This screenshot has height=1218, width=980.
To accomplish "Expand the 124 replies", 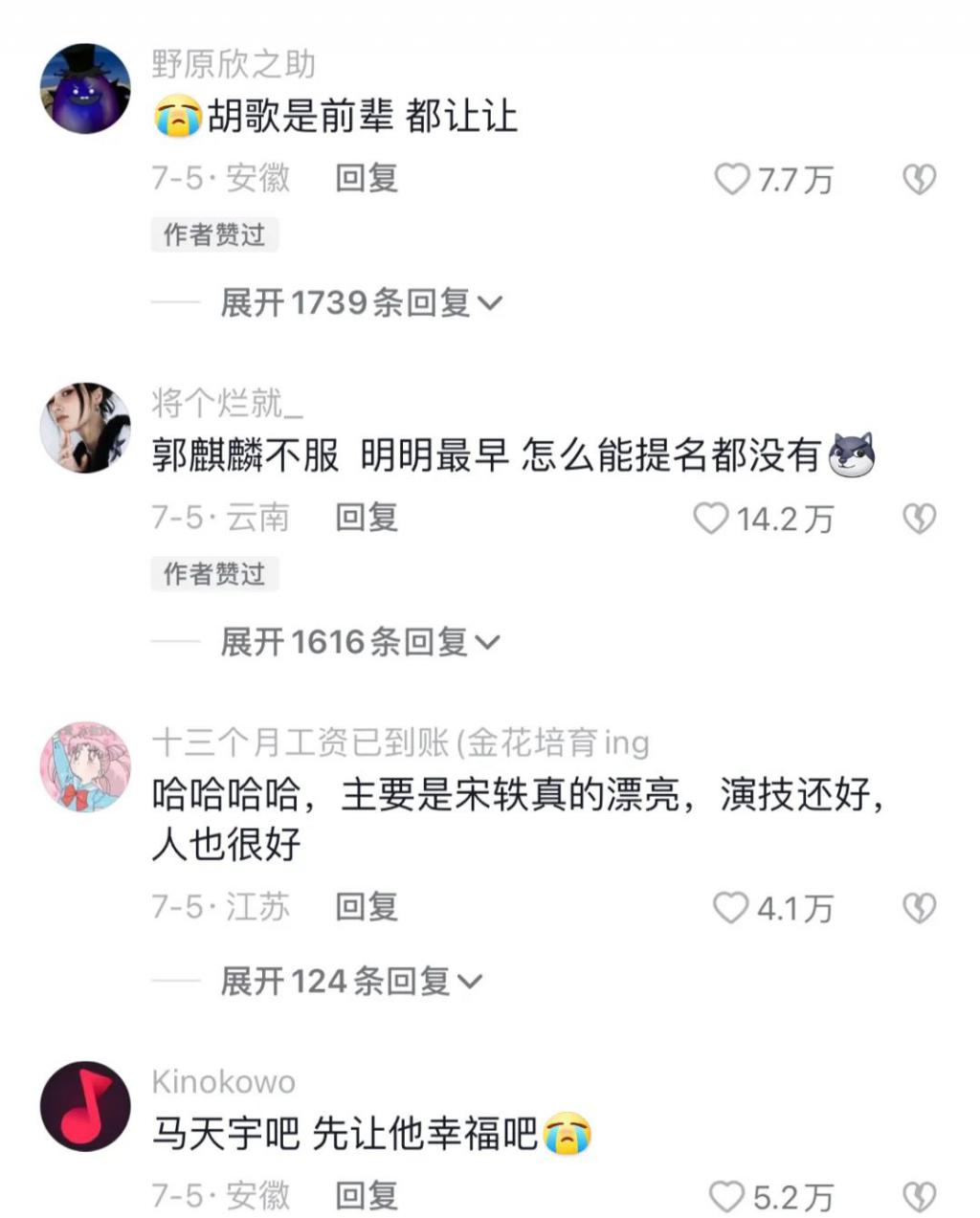I will (350, 981).
